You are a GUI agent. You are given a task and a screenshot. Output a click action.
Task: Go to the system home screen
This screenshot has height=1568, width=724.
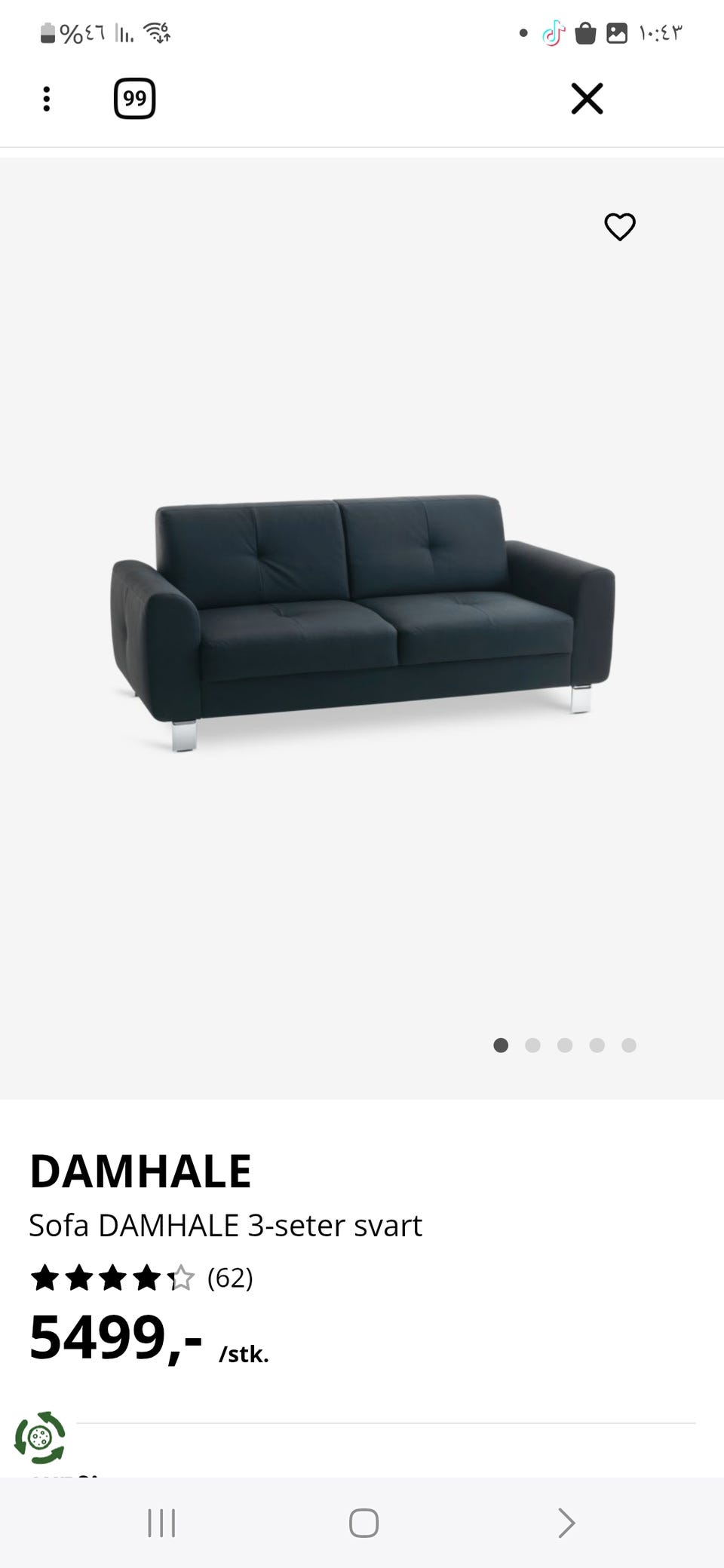(x=363, y=1523)
